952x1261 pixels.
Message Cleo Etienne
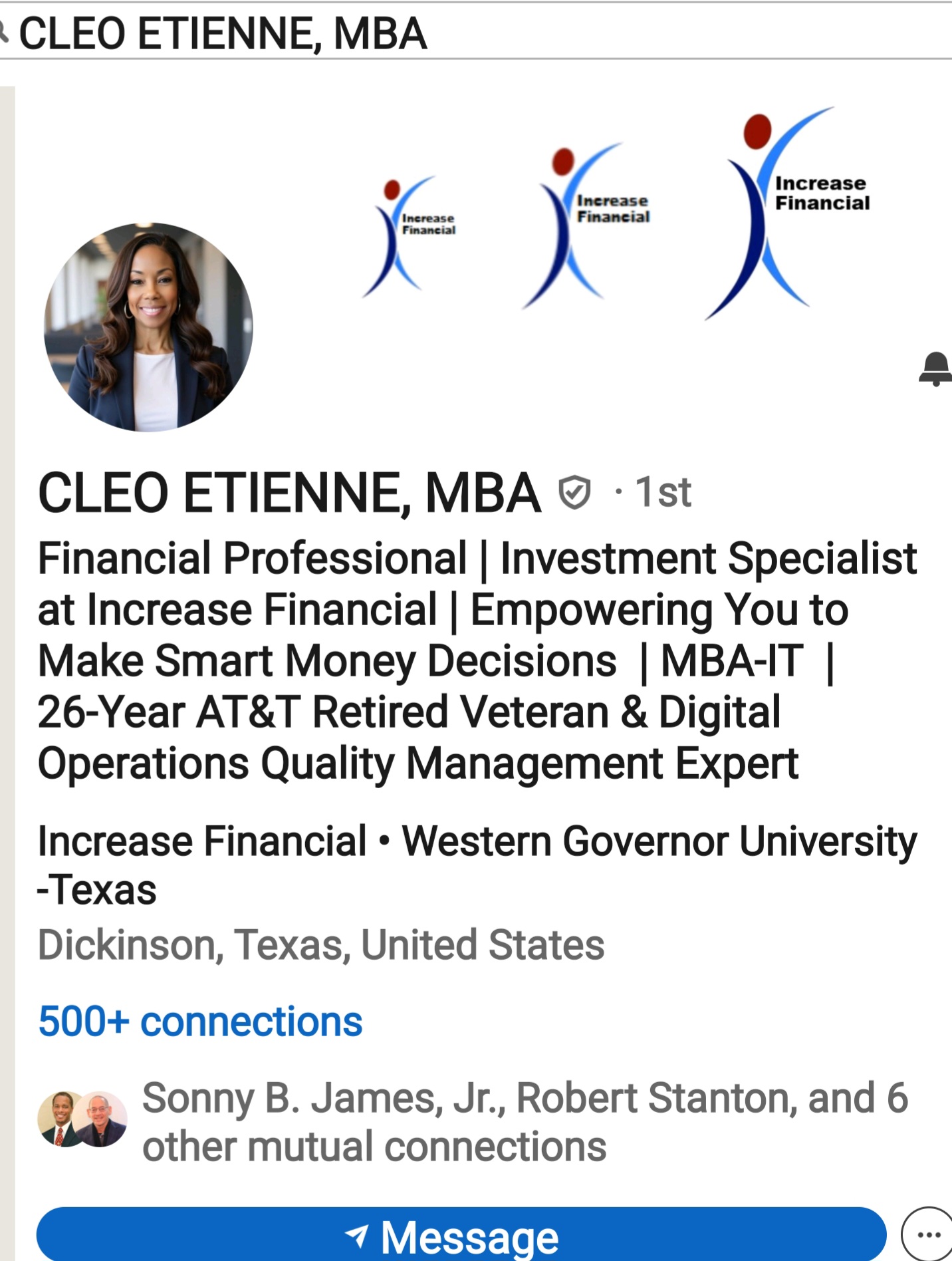coord(461,1236)
